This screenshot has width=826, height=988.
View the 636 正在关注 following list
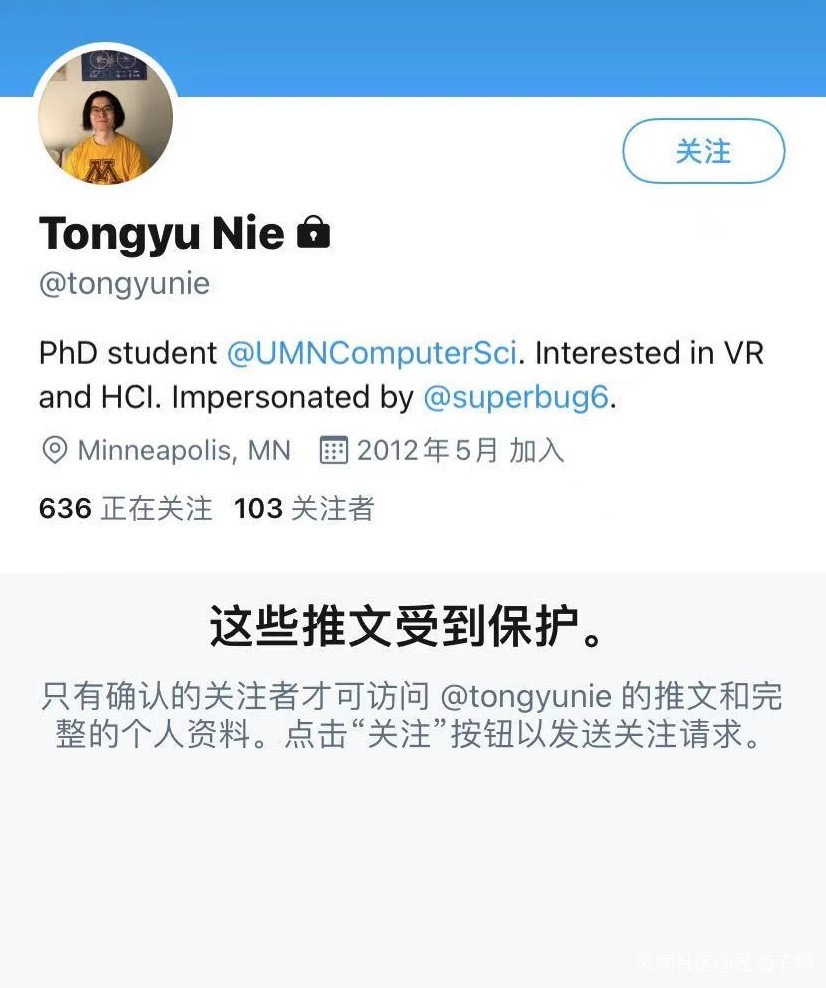126,509
